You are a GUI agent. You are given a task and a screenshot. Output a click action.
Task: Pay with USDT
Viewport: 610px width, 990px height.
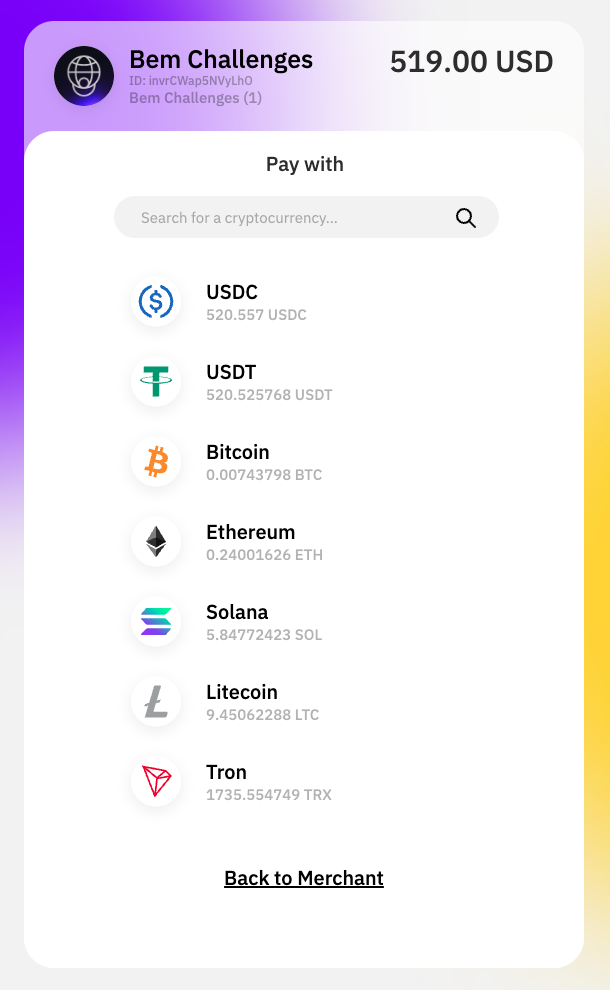point(232,381)
